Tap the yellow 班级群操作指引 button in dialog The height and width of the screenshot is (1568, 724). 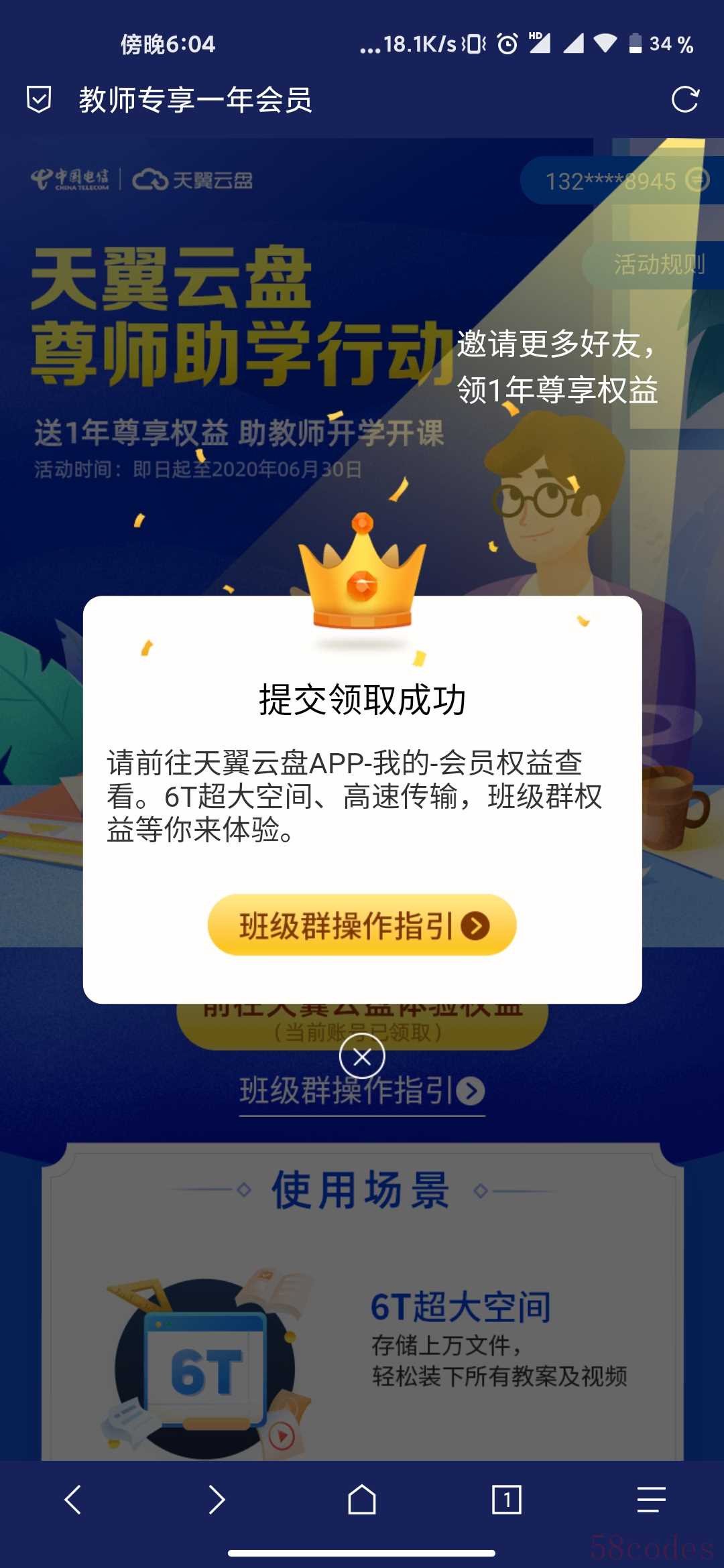[x=362, y=925]
